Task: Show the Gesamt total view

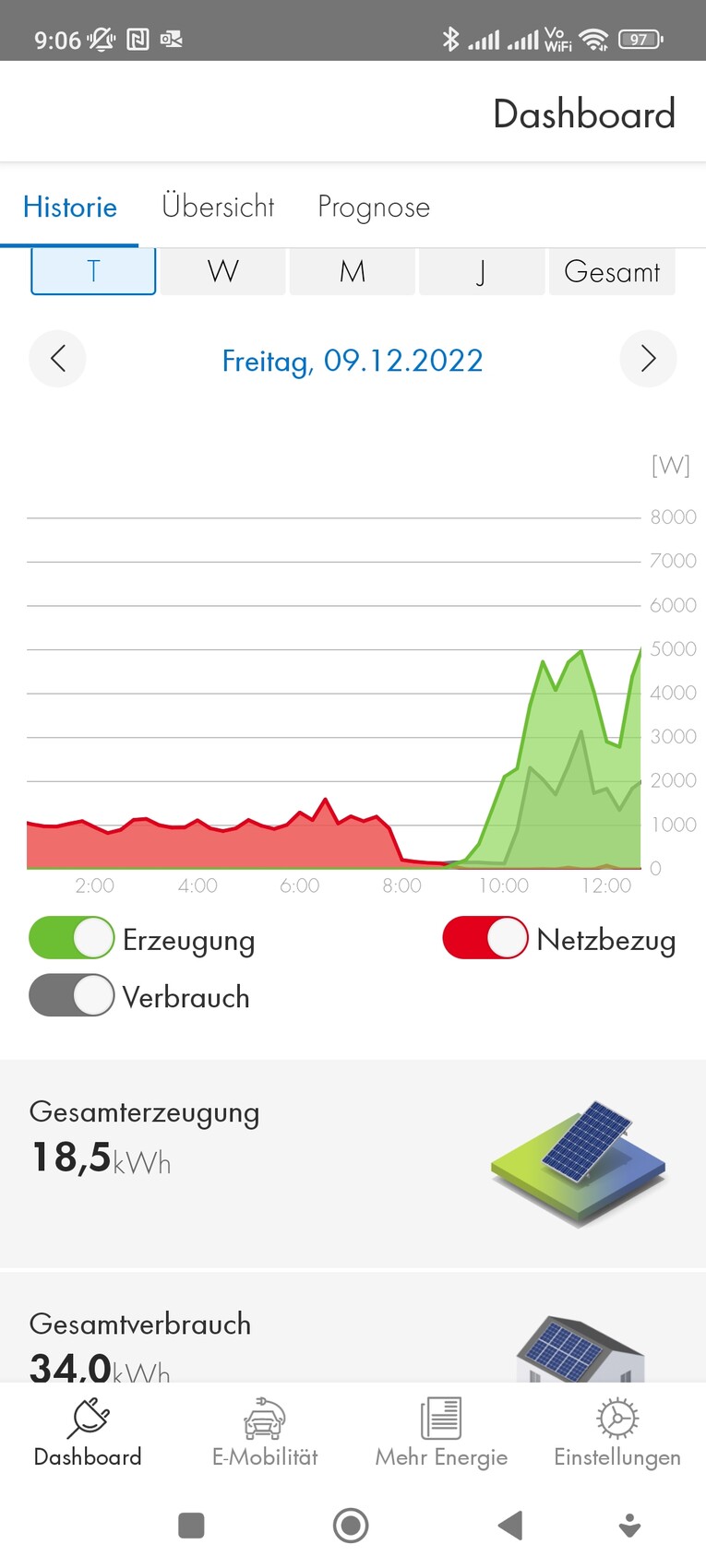Action: pos(612,272)
